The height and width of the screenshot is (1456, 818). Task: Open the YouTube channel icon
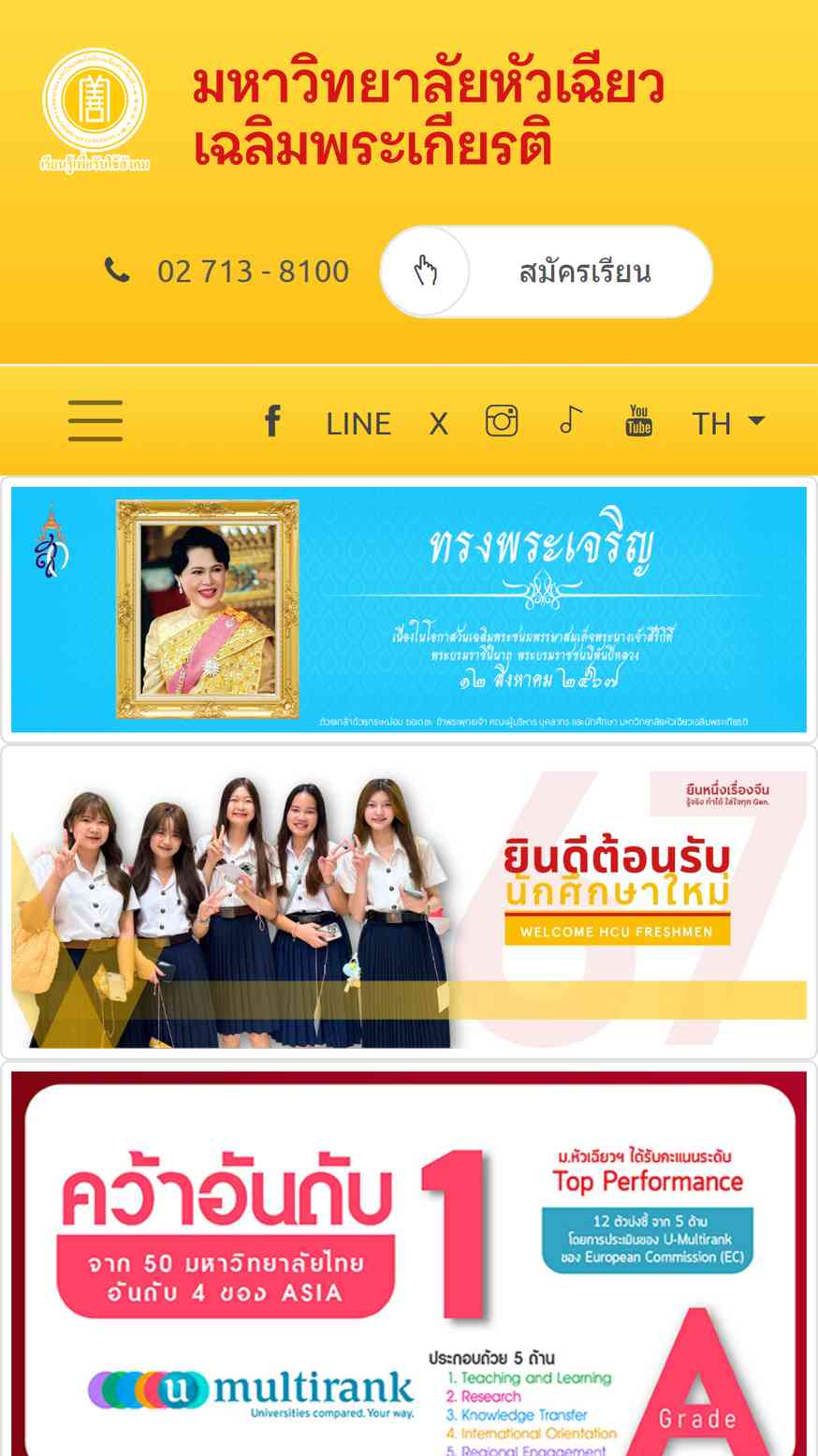(639, 421)
